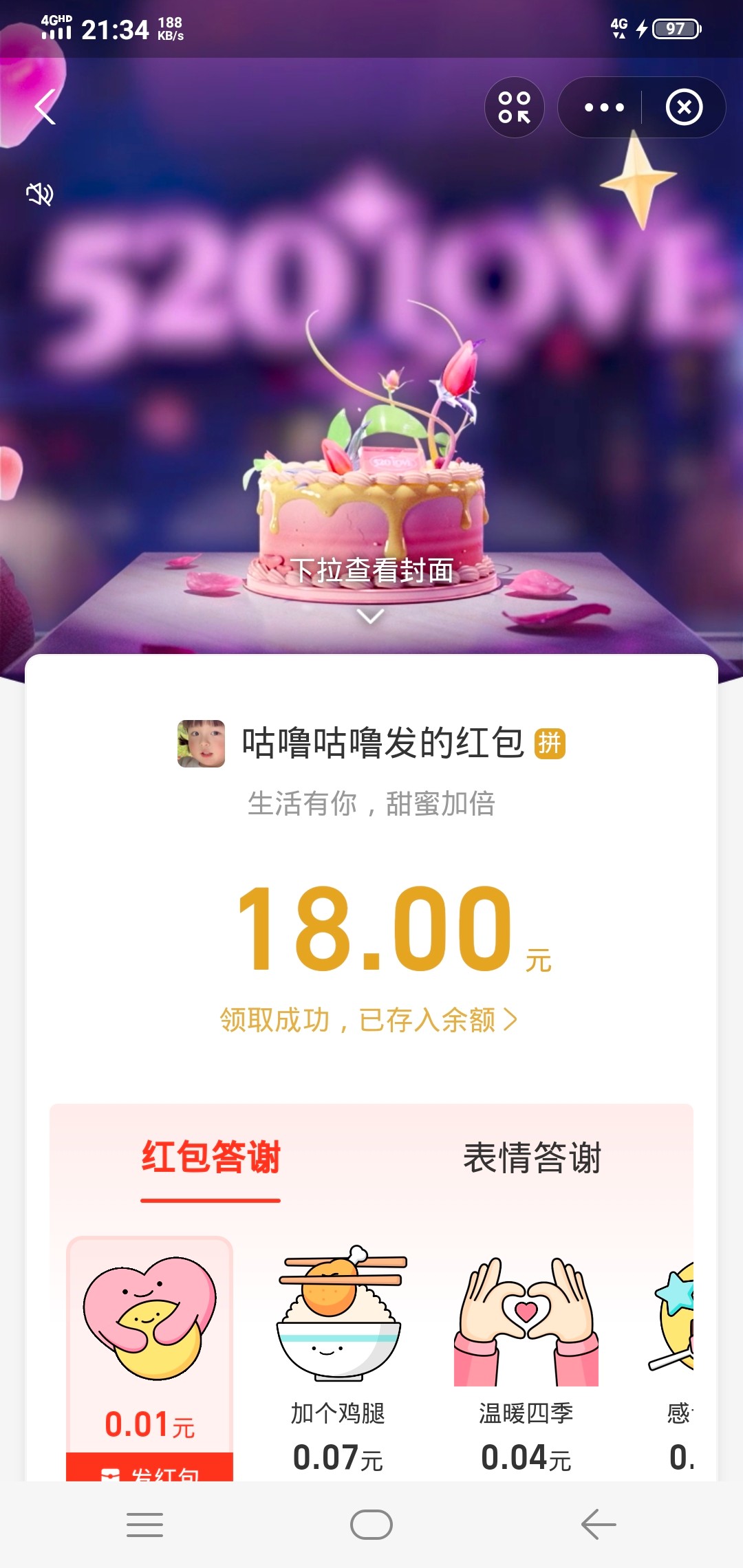Select the 0.01元 thank-you red packet
This screenshot has width=743, height=1568.
[149, 1341]
